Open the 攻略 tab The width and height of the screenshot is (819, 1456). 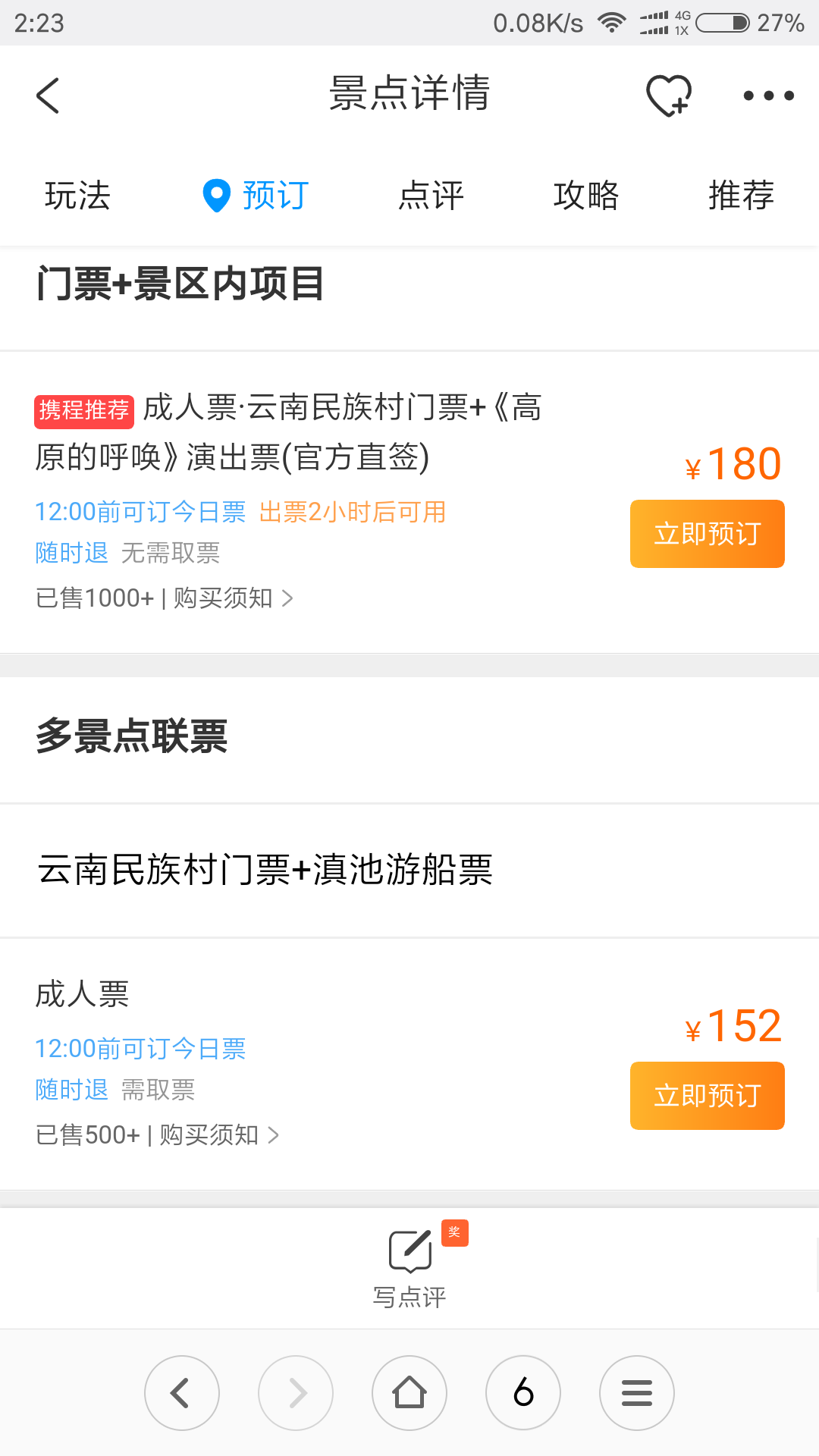(586, 196)
